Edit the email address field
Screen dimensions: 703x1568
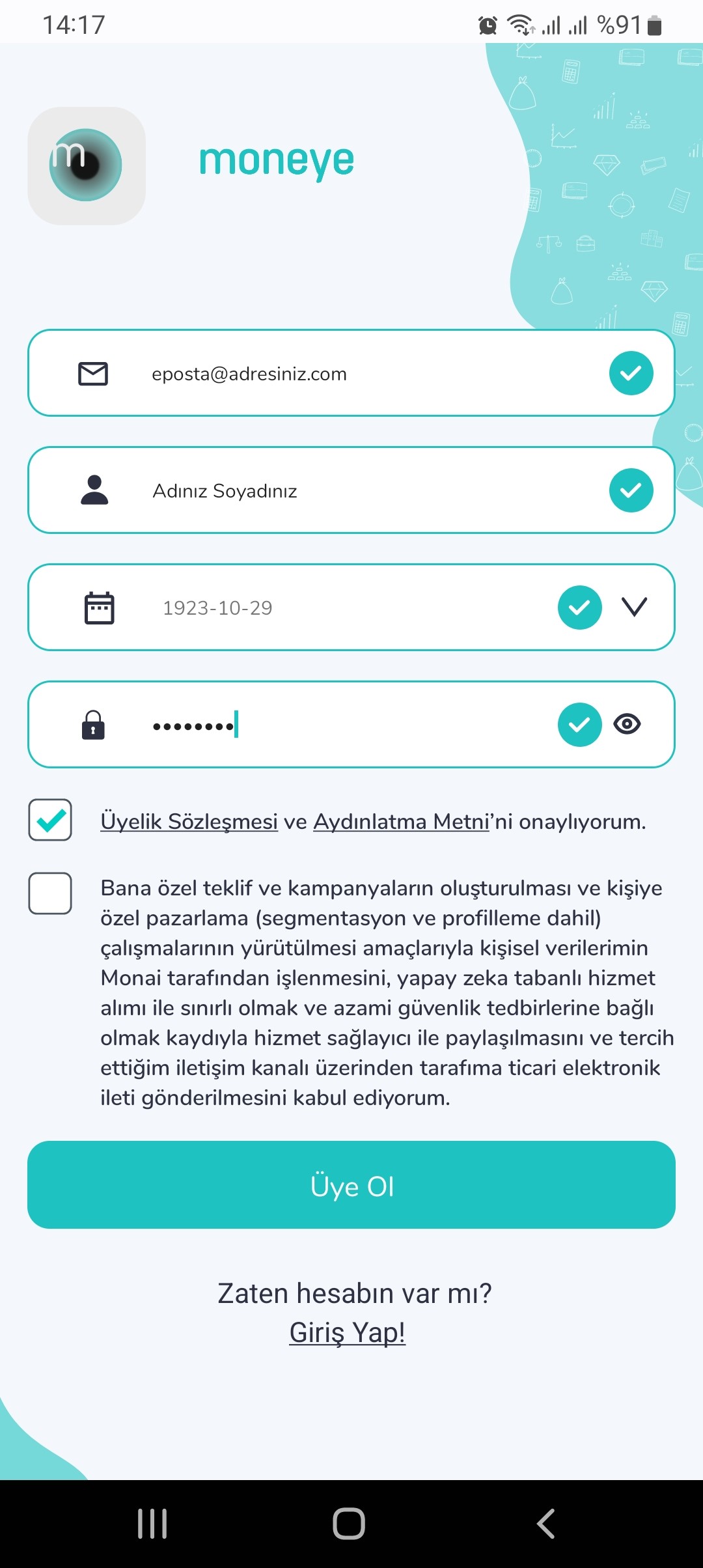[351, 373]
